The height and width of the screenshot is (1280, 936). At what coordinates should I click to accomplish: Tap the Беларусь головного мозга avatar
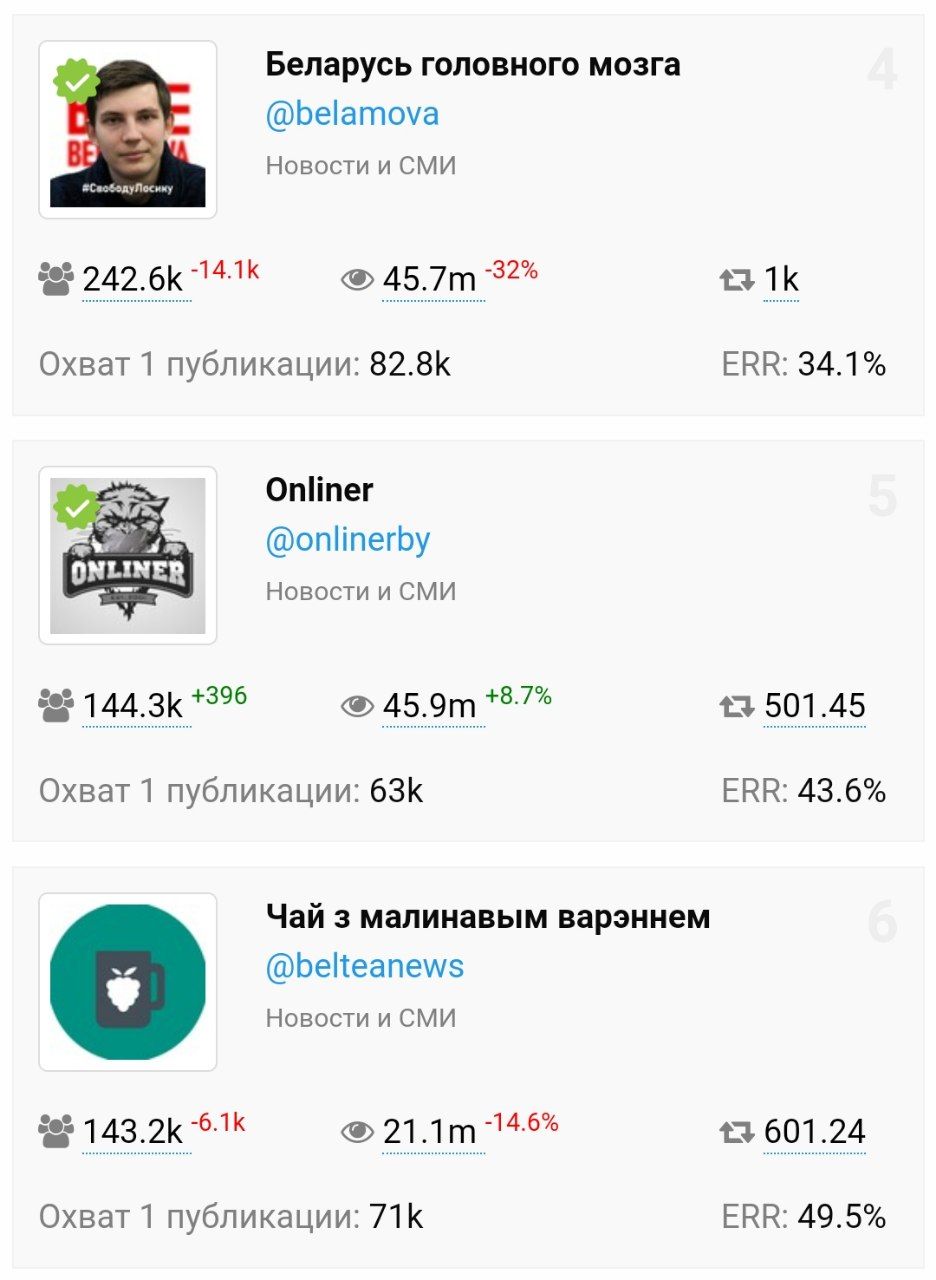128,130
